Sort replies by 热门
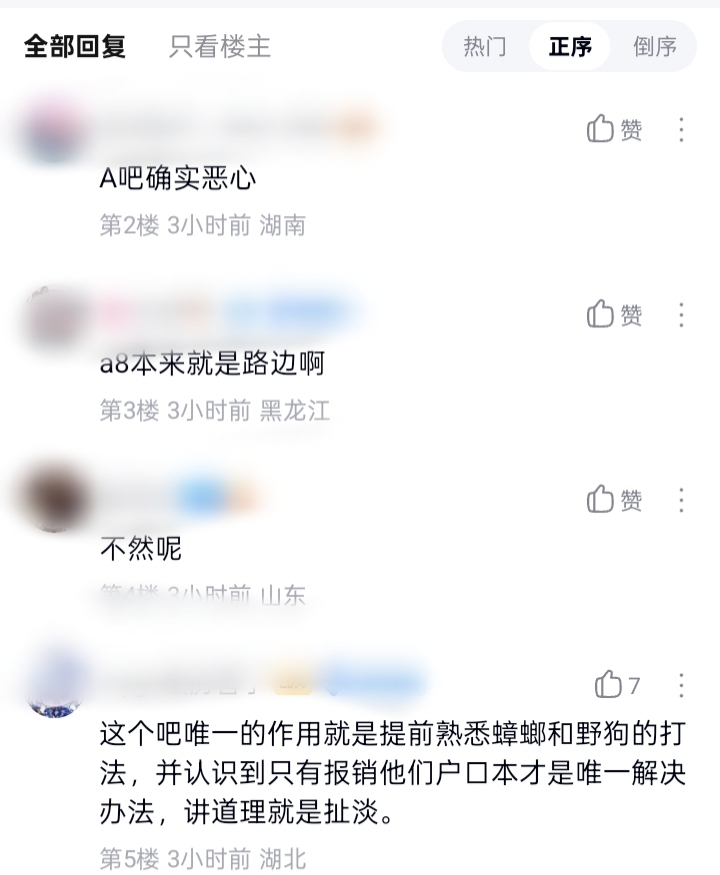This screenshot has width=720, height=875. point(485,46)
